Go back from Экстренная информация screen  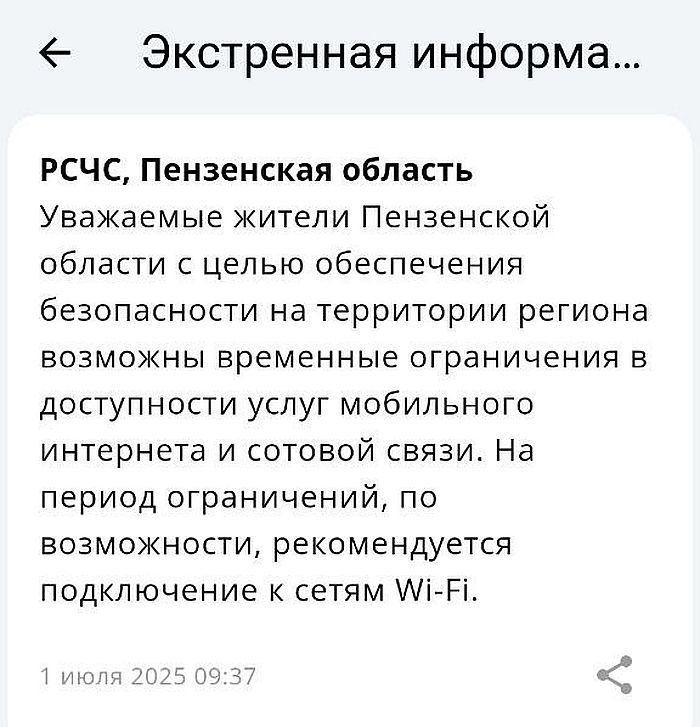pyautogui.click(x=55, y=54)
